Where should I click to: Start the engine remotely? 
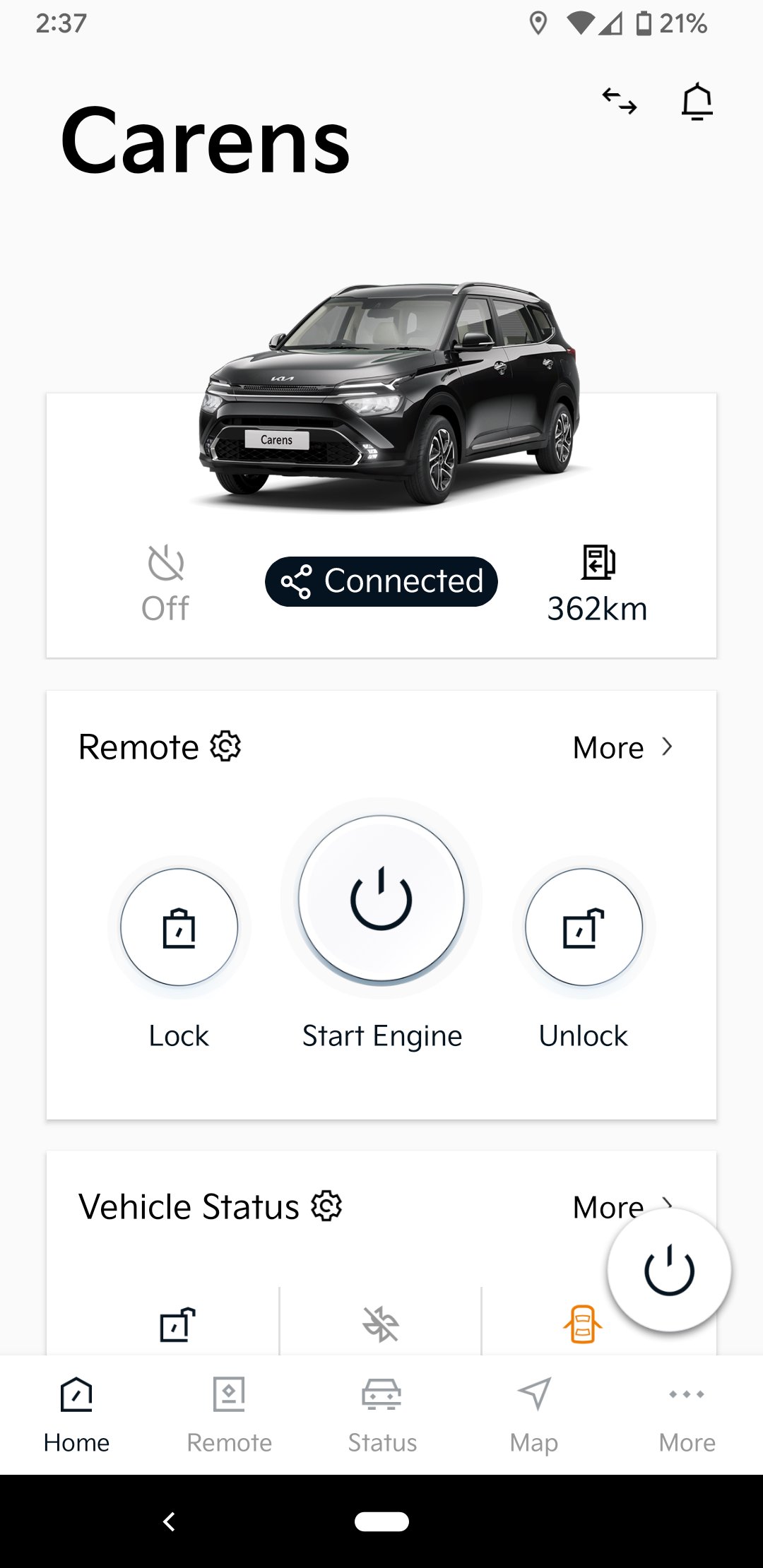[x=381, y=898]
